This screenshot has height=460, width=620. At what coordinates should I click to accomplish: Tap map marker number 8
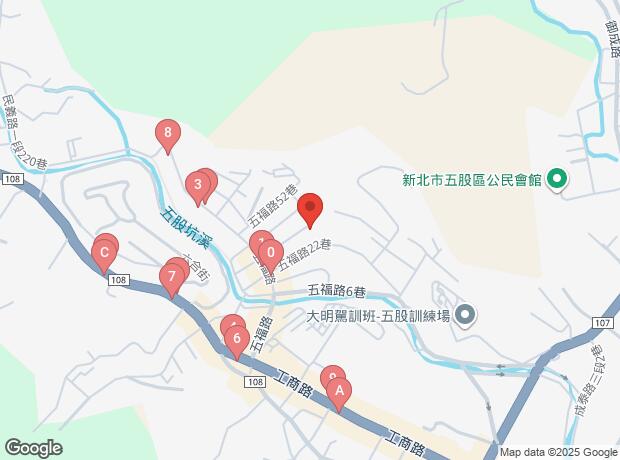coord(168,133)
